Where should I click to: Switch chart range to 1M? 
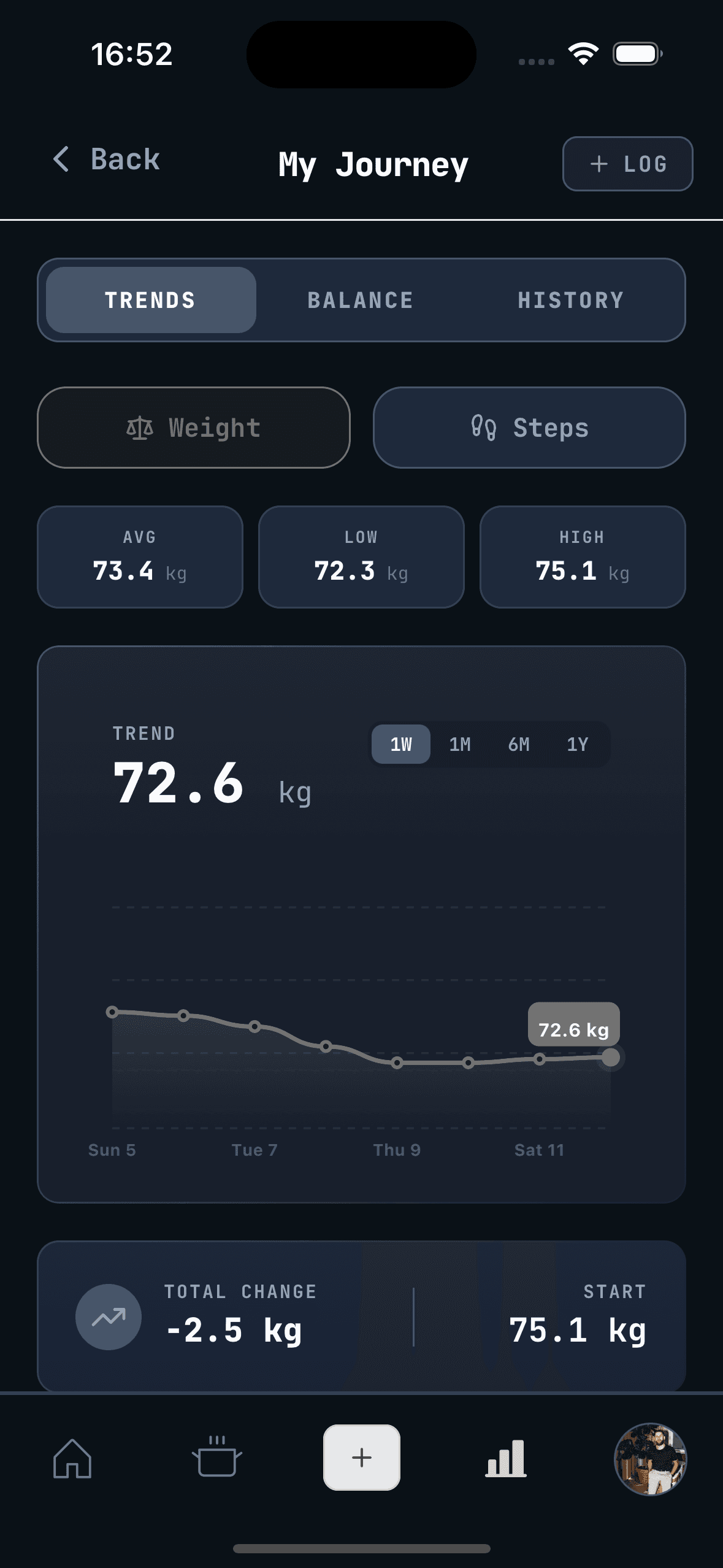click(460, 744)
